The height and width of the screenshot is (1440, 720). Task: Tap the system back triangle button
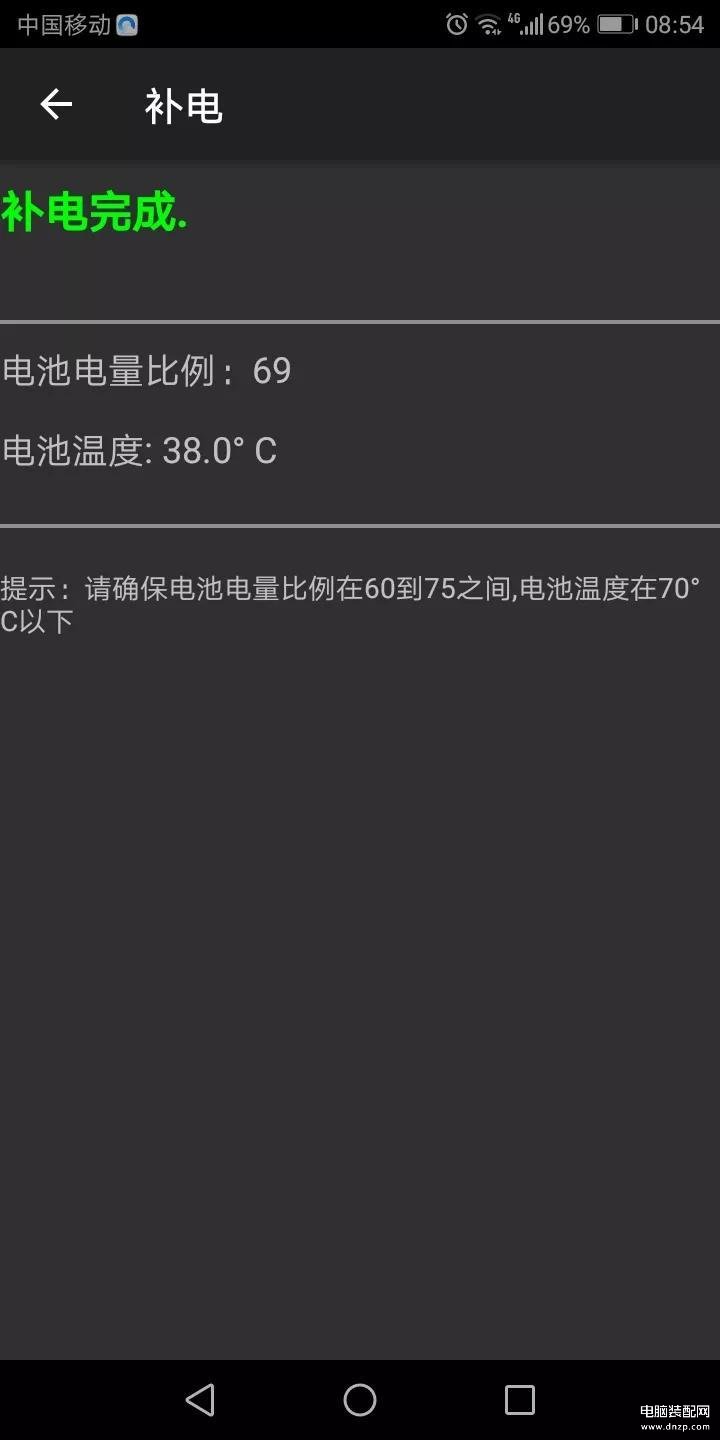[x=200, y=1399]
